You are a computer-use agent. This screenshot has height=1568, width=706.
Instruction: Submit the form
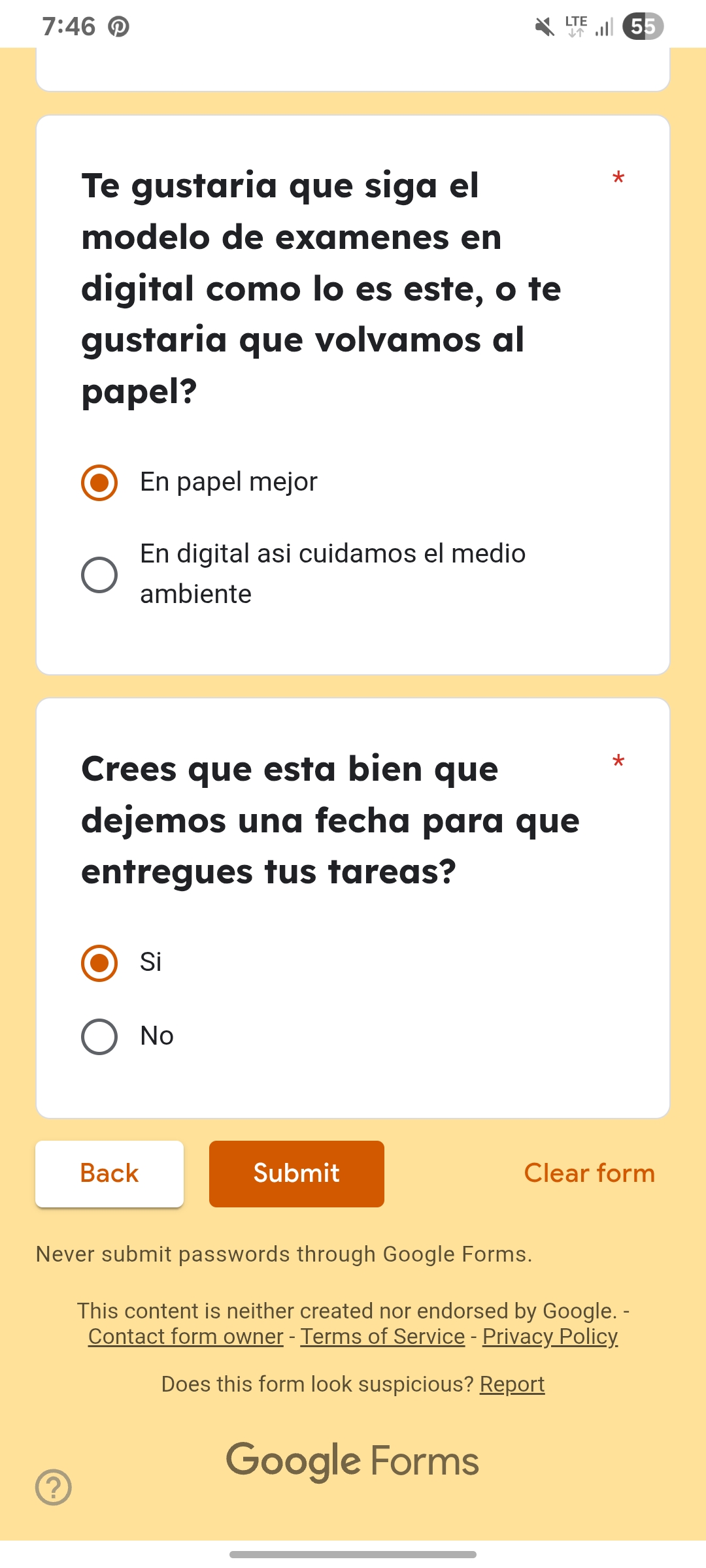coord(296,1173)
